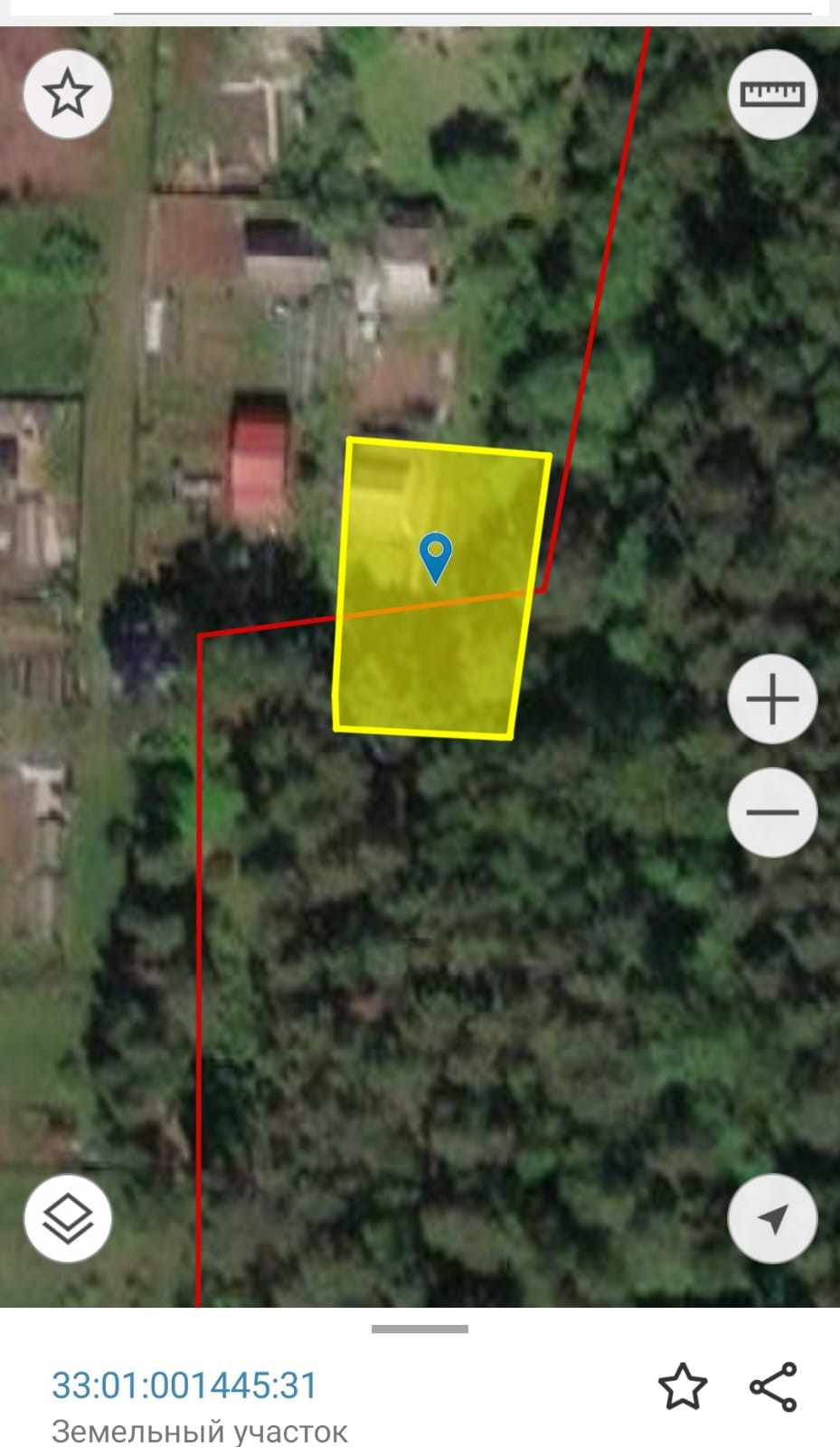Screen dimensions: 840x1447
Task: Open the map layers selector
Action: coord(68,1218)
